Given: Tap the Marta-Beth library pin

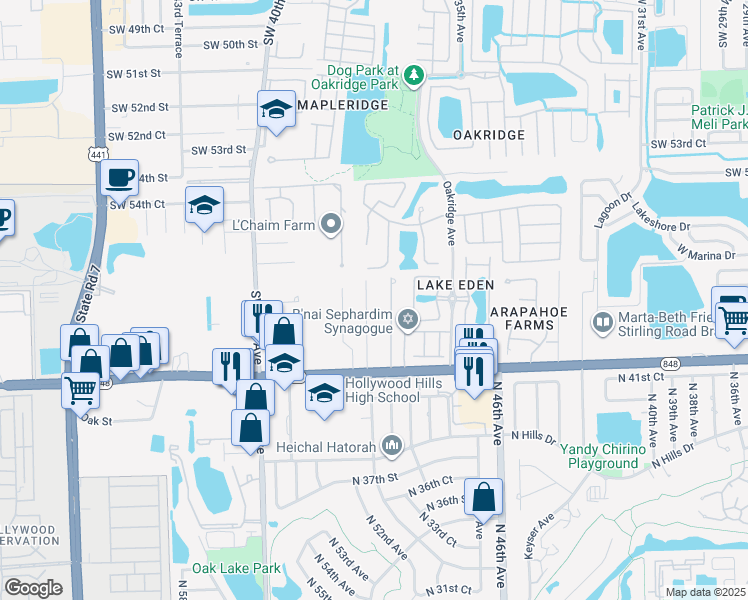Looking at the screenshot, I should coord(603,323).
